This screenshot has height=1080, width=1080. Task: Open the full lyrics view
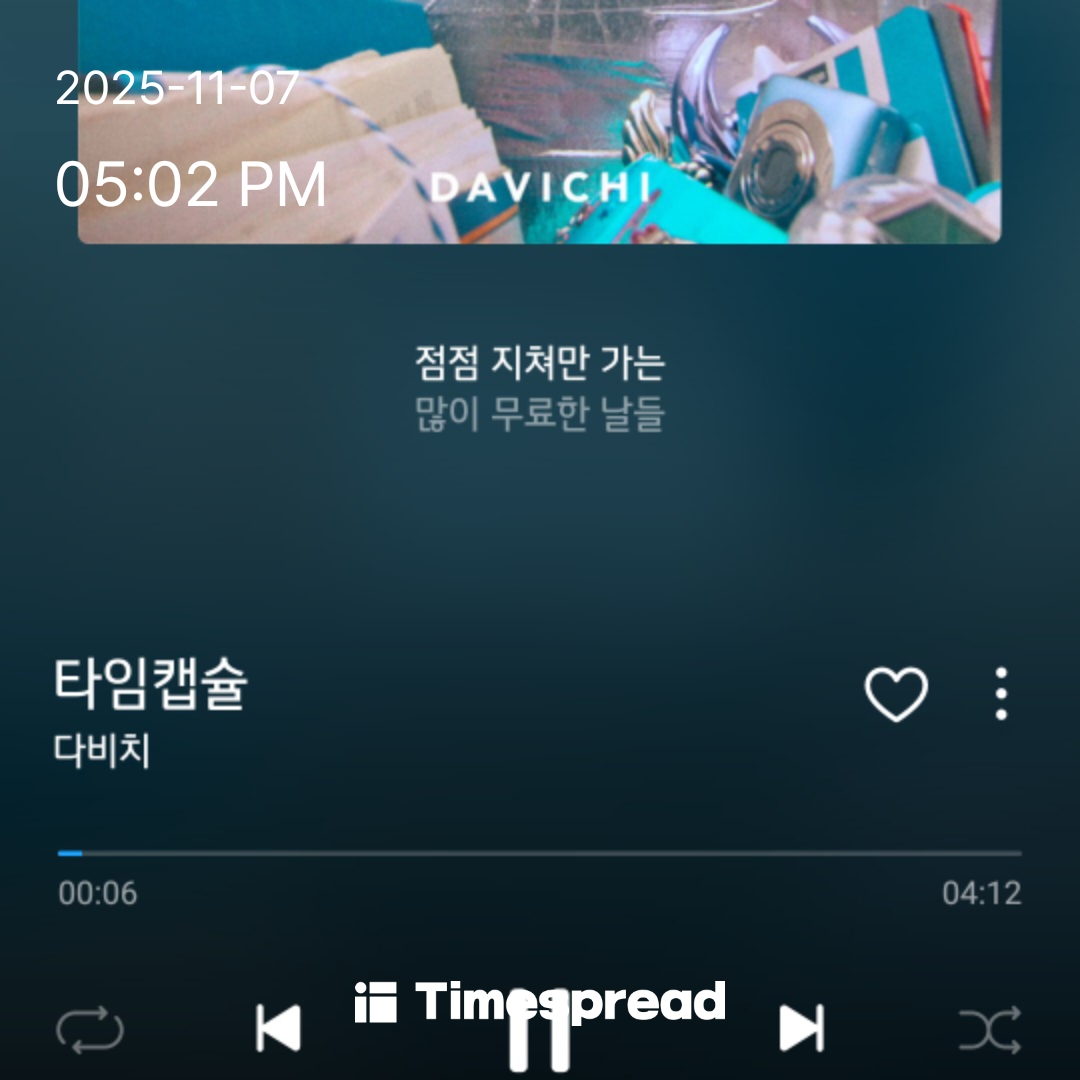[x=540, y=388]
